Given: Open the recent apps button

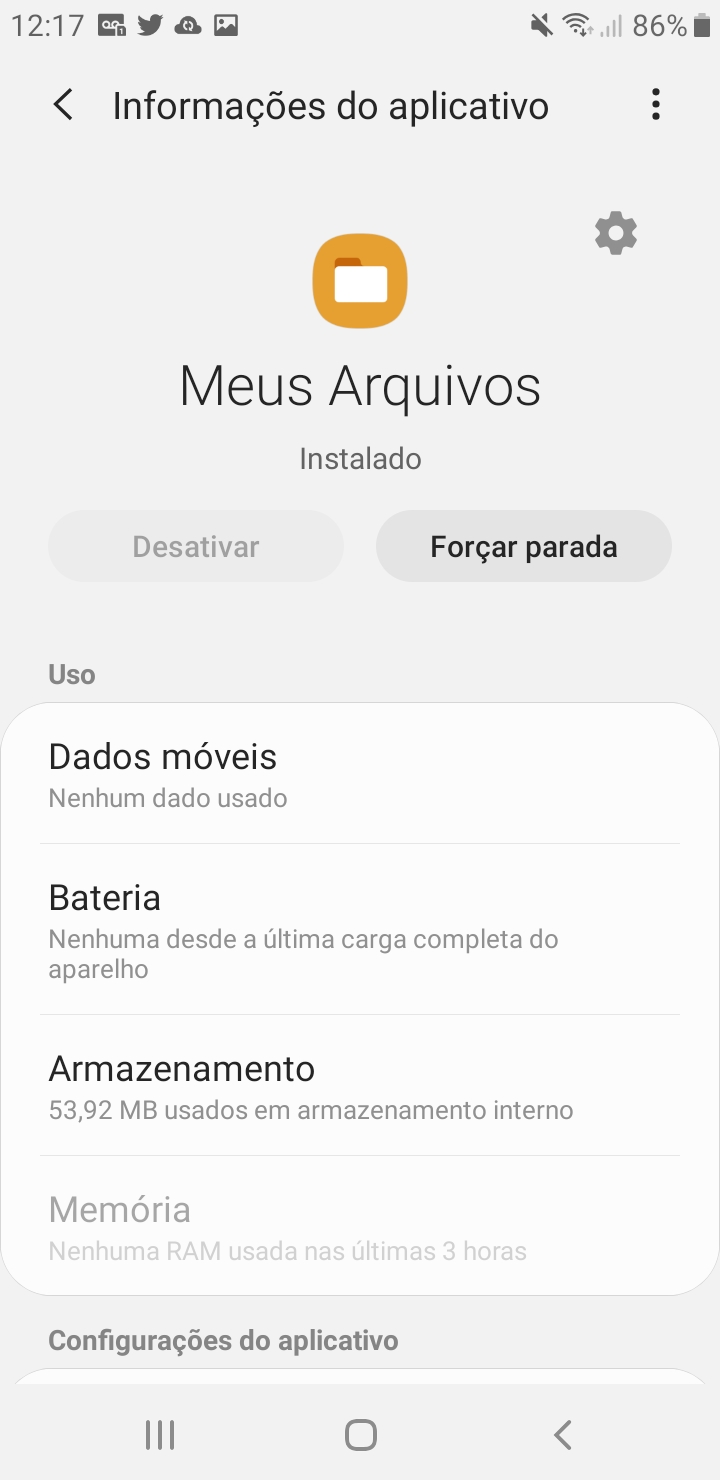Looking at the screenshot, I should pyautogui.click(x=160, y=1435).
